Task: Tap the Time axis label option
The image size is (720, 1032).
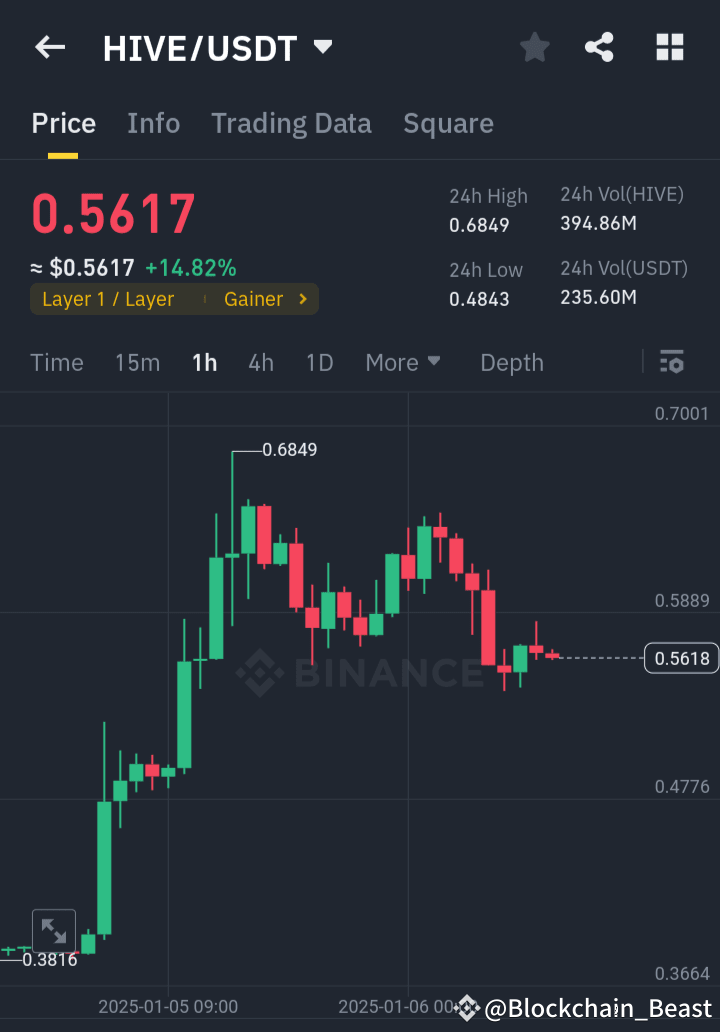Action: tap(56, 362)
